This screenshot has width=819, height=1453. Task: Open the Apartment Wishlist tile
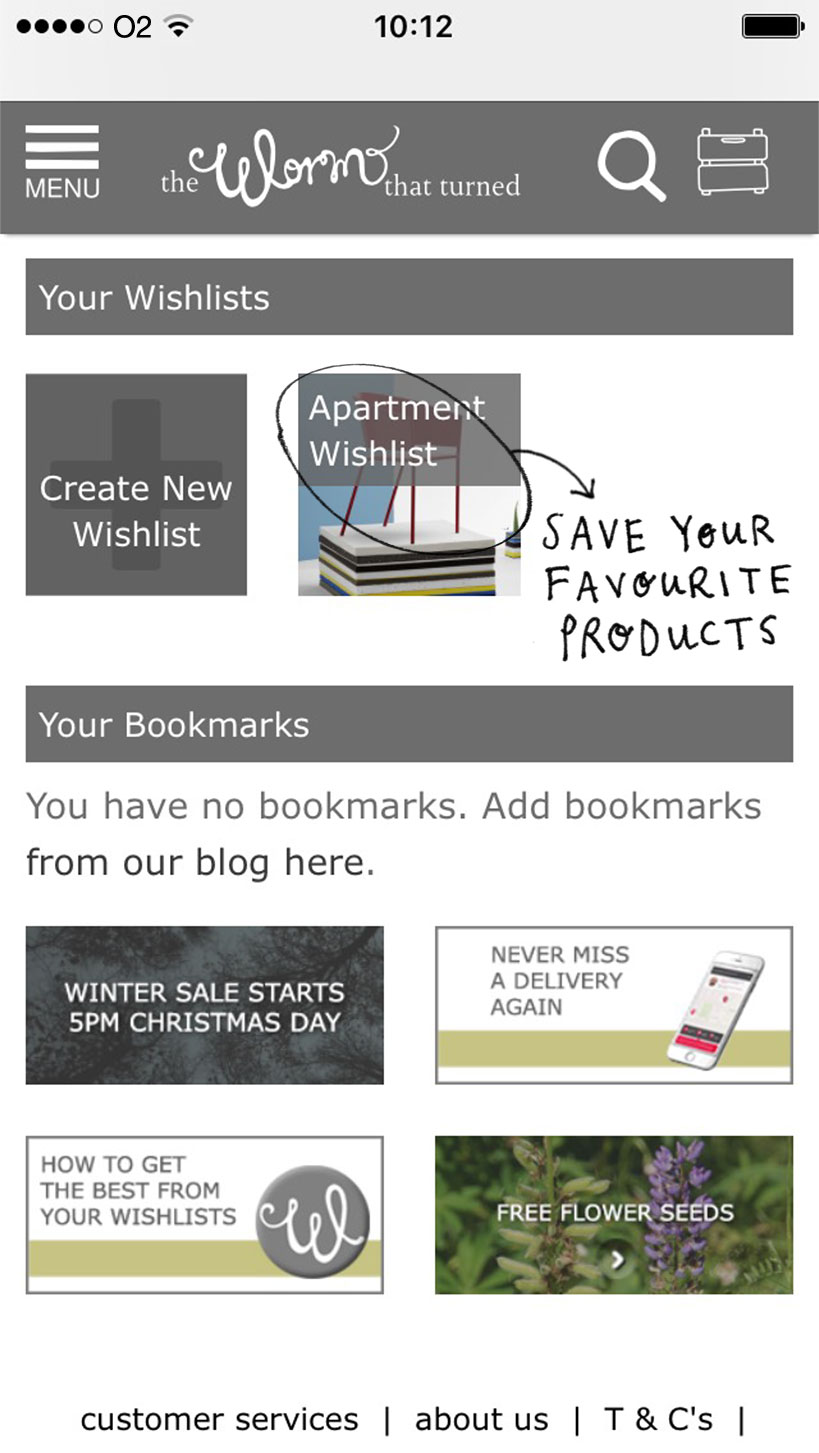click(x=409, y=485)
